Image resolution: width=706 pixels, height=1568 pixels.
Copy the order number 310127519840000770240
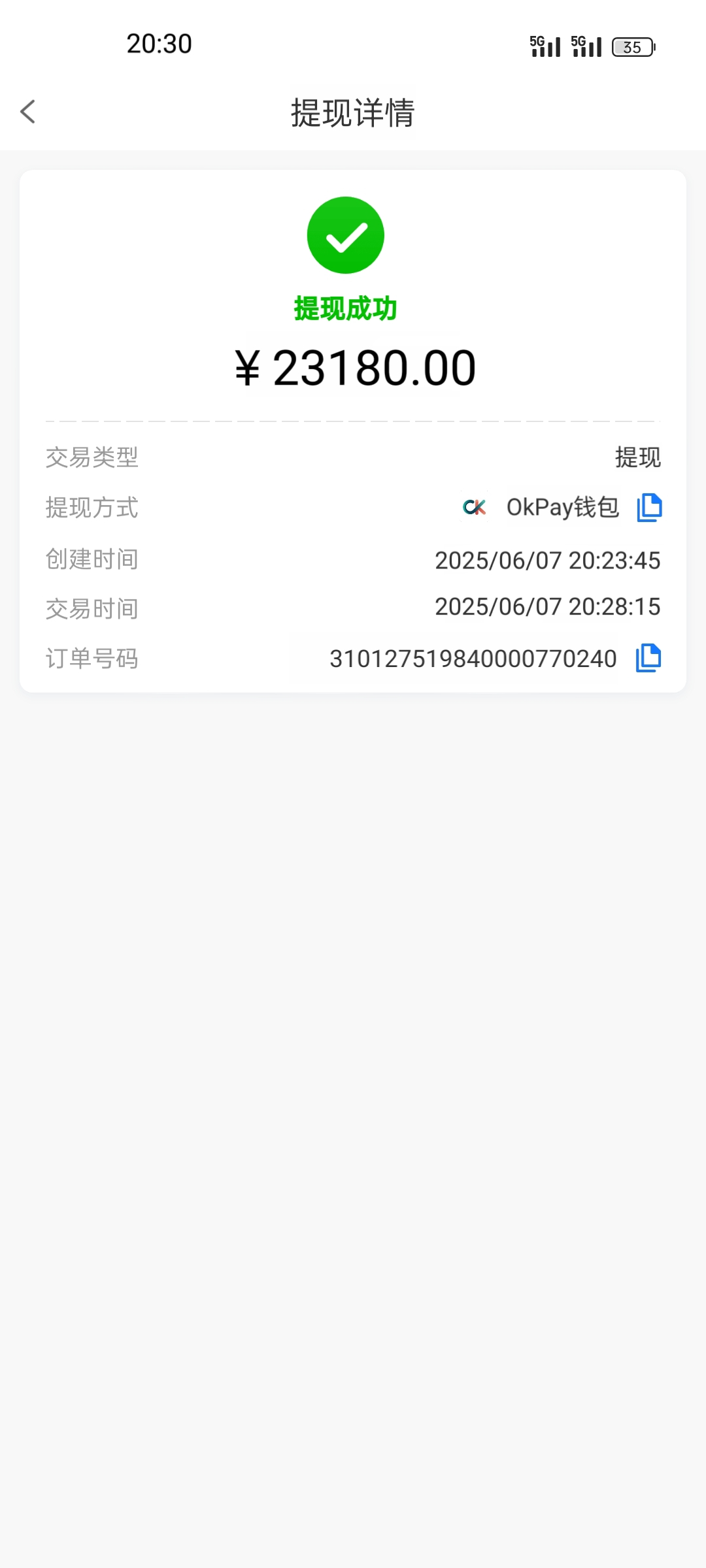pos(648,659)
